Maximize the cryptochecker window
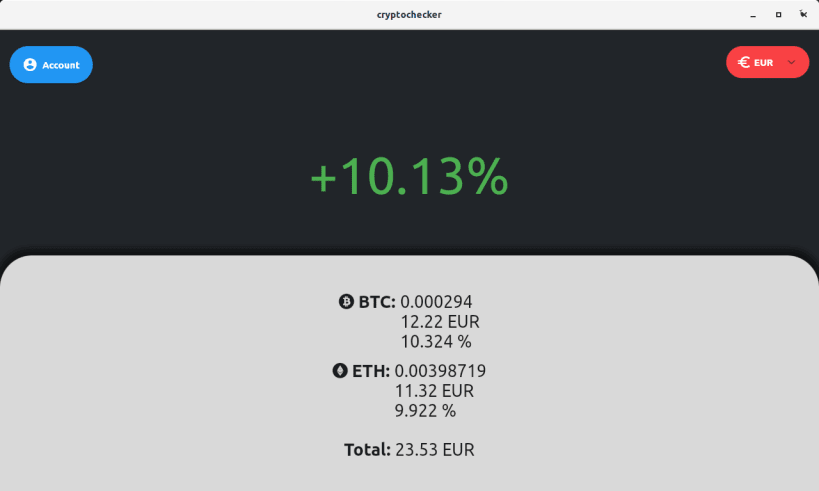 pos(778,15)
